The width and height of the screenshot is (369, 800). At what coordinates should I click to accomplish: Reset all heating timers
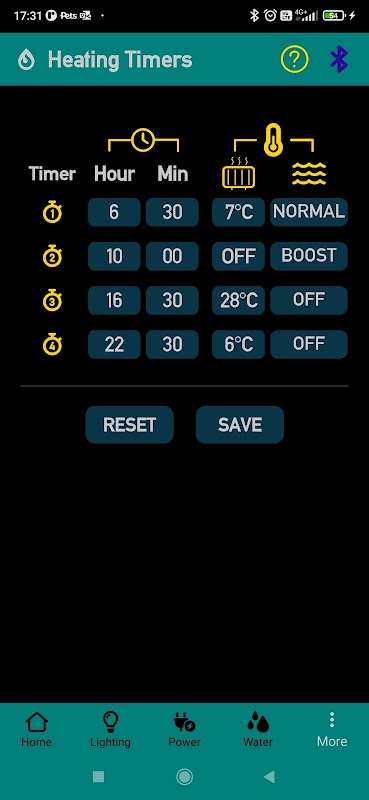point(130,424)
